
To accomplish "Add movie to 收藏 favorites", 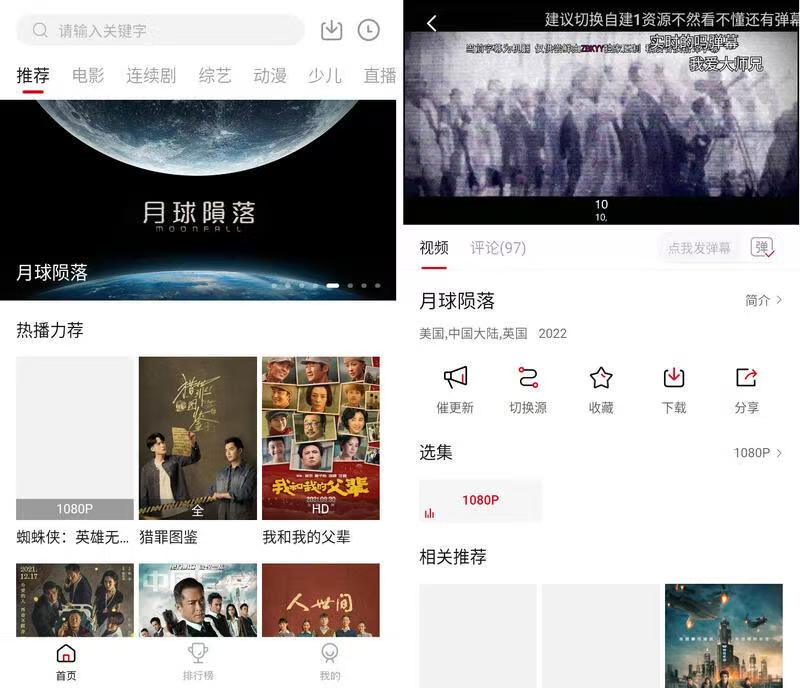I will coord(601,389).
